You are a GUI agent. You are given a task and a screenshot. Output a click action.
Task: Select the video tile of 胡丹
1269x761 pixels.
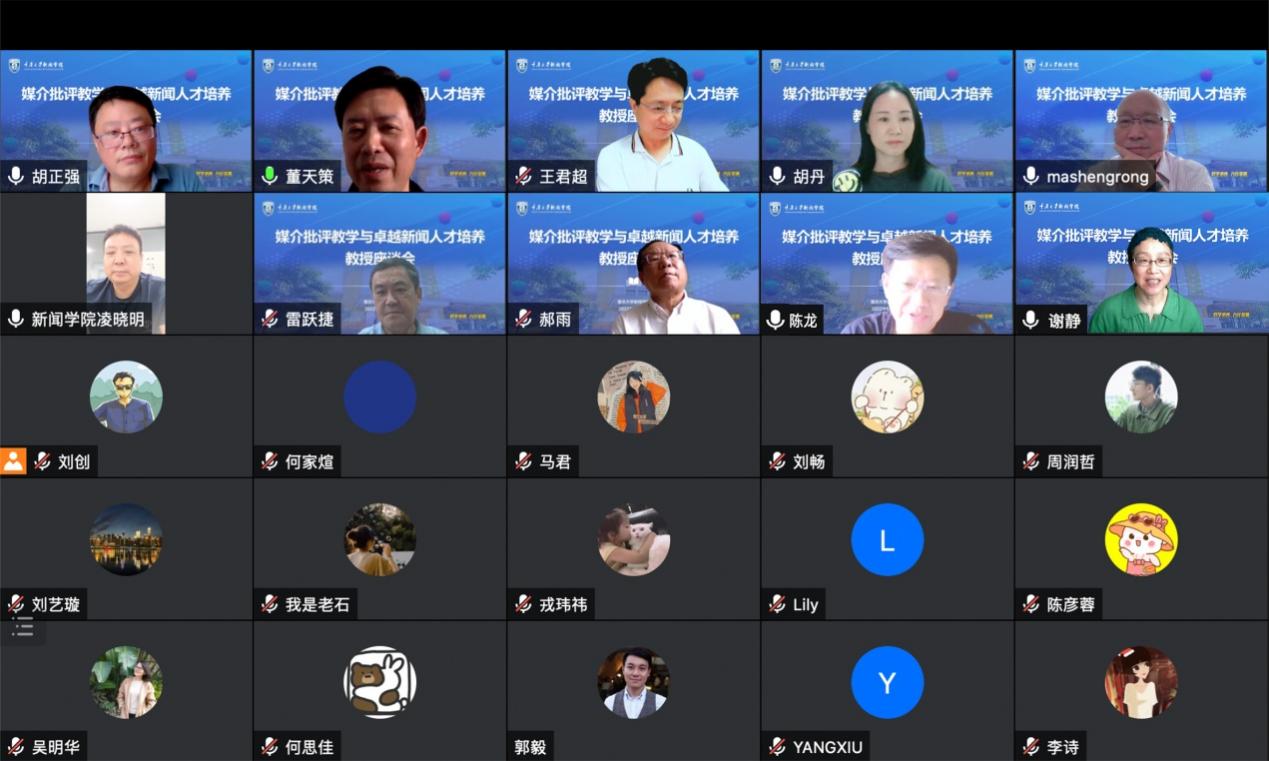click(x=887, y=120)
